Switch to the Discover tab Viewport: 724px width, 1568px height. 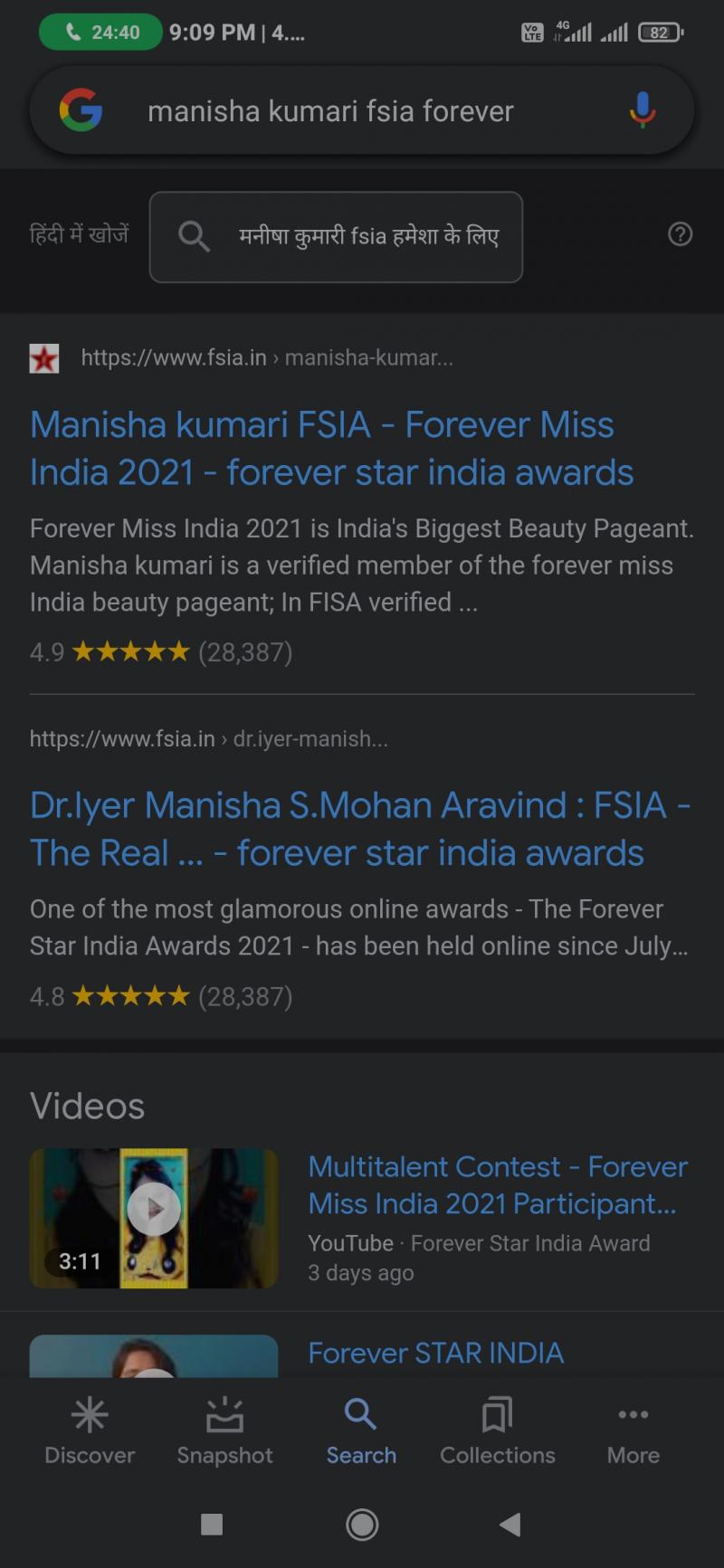point(90,1431)
